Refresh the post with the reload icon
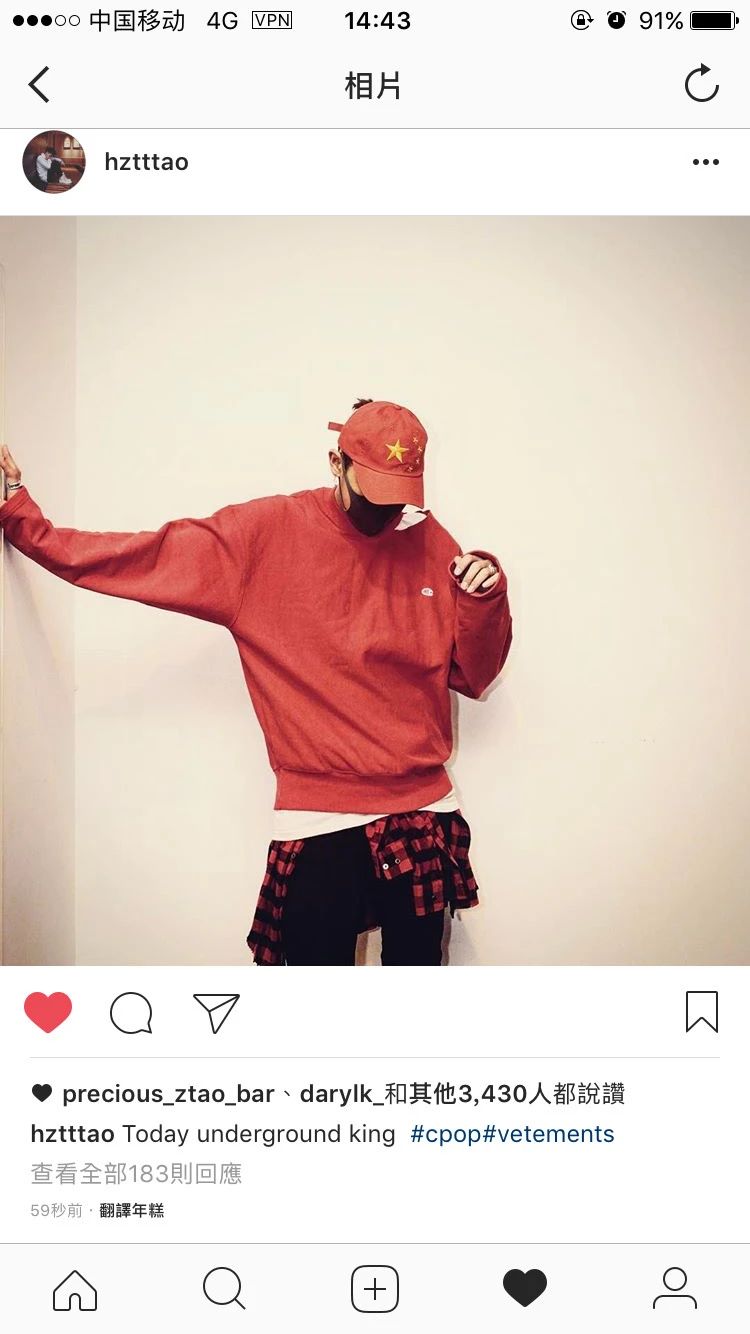750x1334 pixels. [x=701, y=84]
